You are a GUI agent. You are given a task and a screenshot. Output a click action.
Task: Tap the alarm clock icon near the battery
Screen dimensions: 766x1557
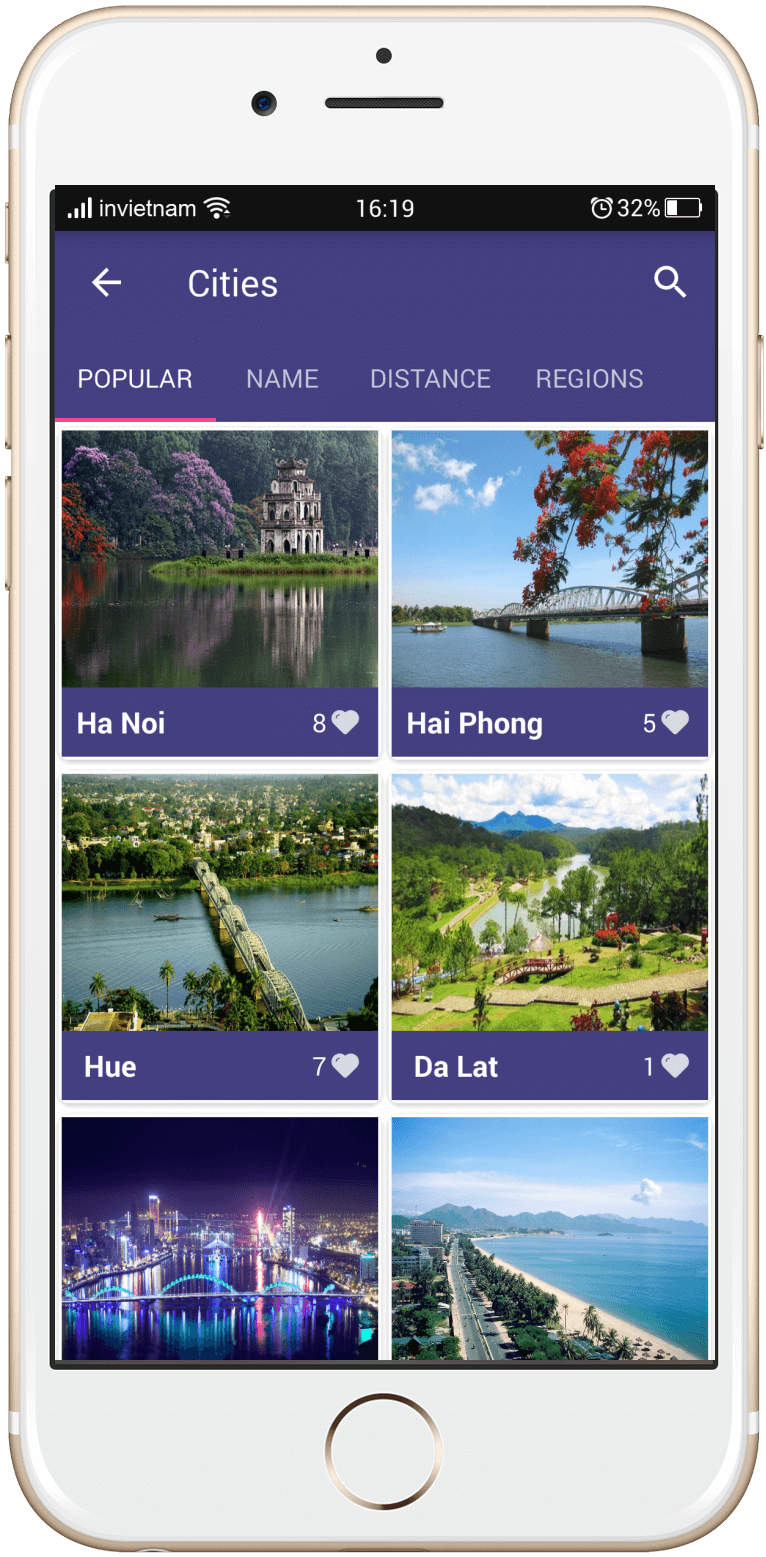601,208
